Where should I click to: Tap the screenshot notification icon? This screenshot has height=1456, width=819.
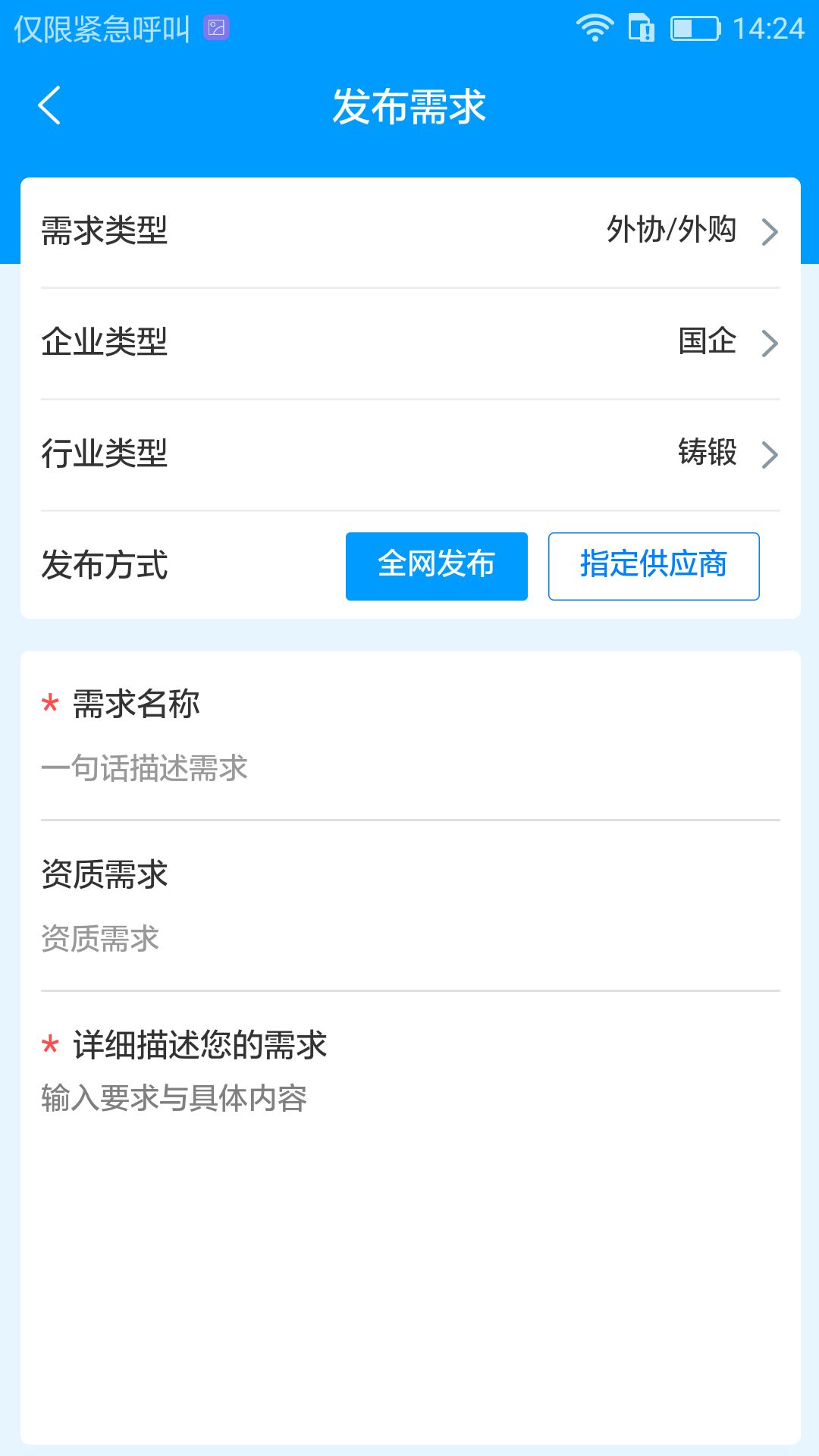[217, 27]
